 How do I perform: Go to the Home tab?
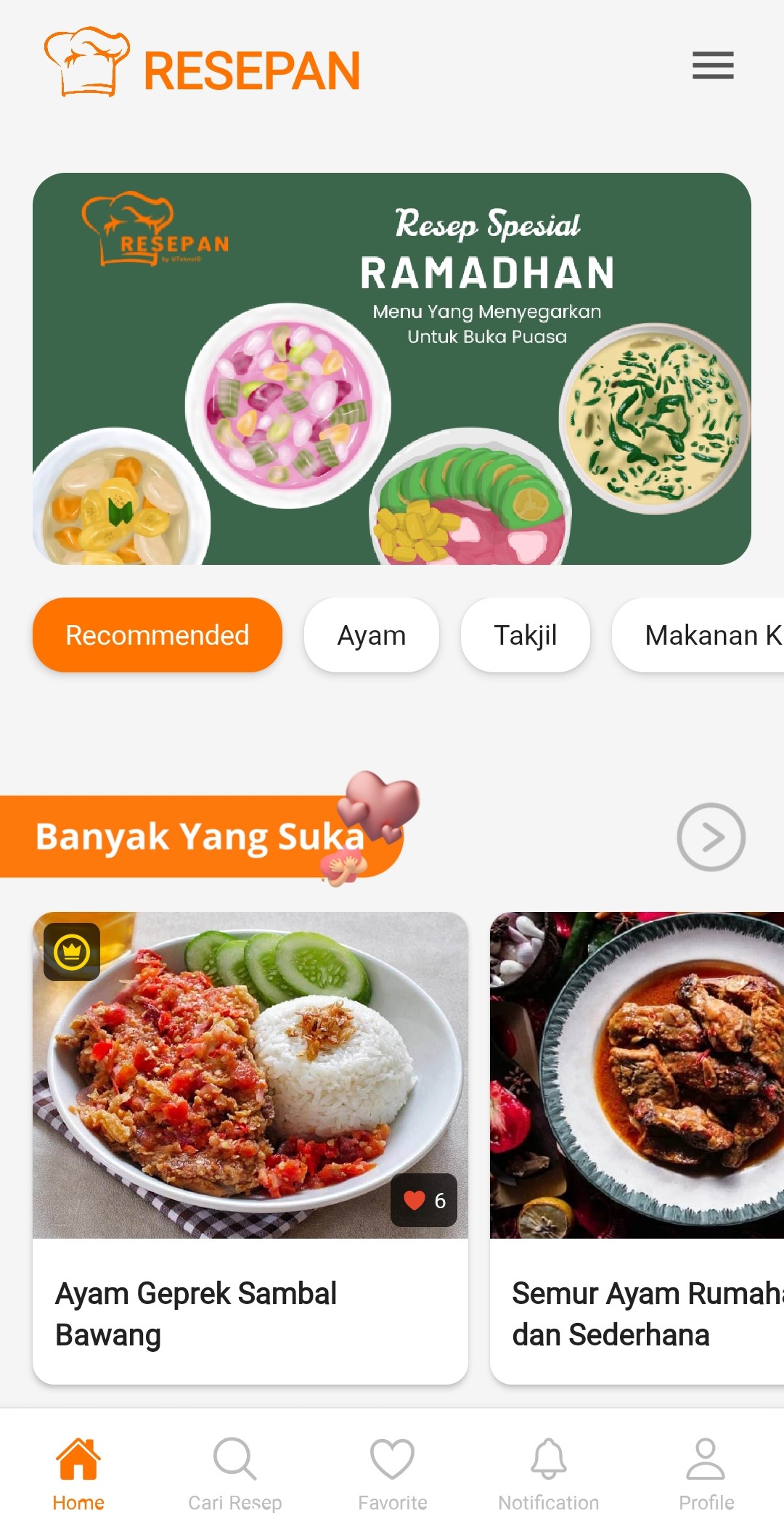tap(78, 1472)
